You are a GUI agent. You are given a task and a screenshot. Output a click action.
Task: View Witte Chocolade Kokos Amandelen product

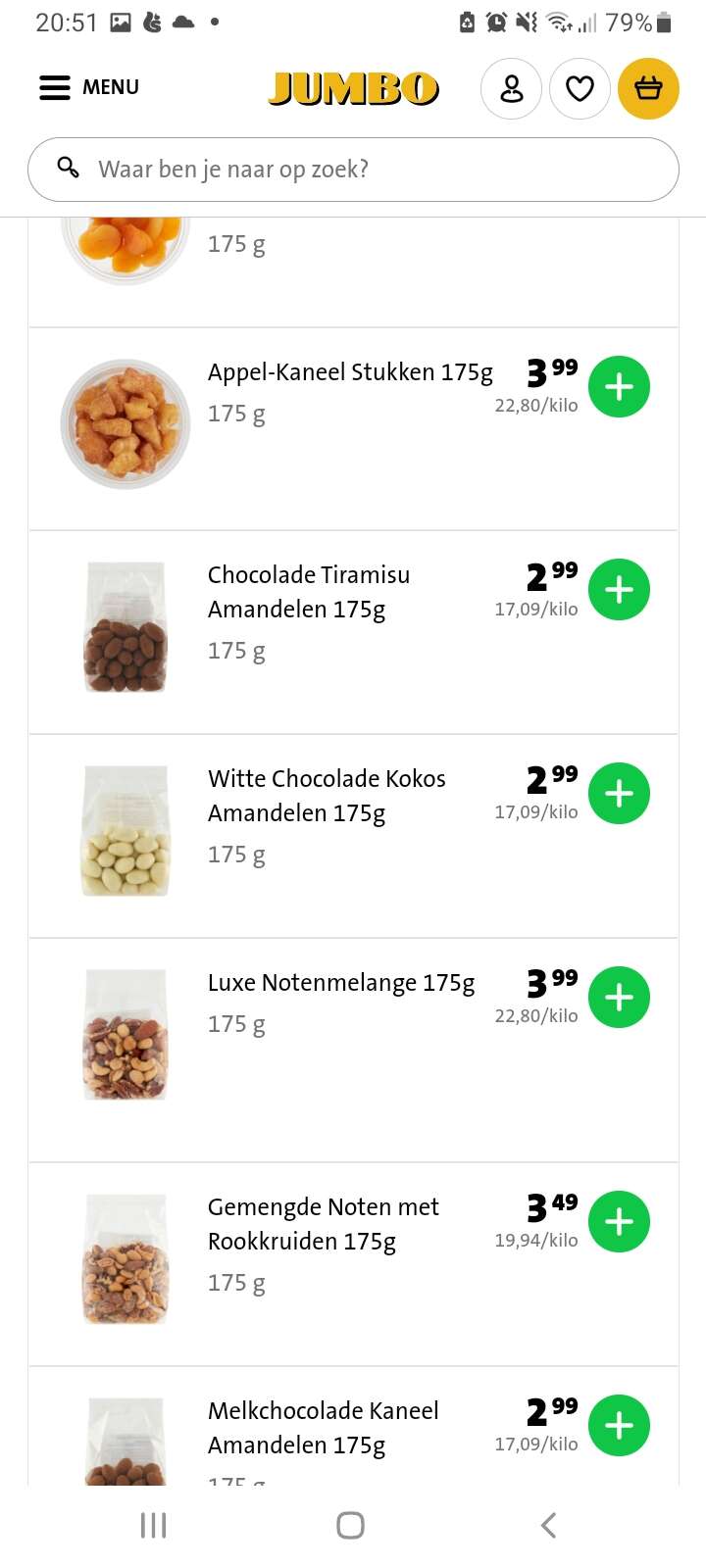point(327,796)
